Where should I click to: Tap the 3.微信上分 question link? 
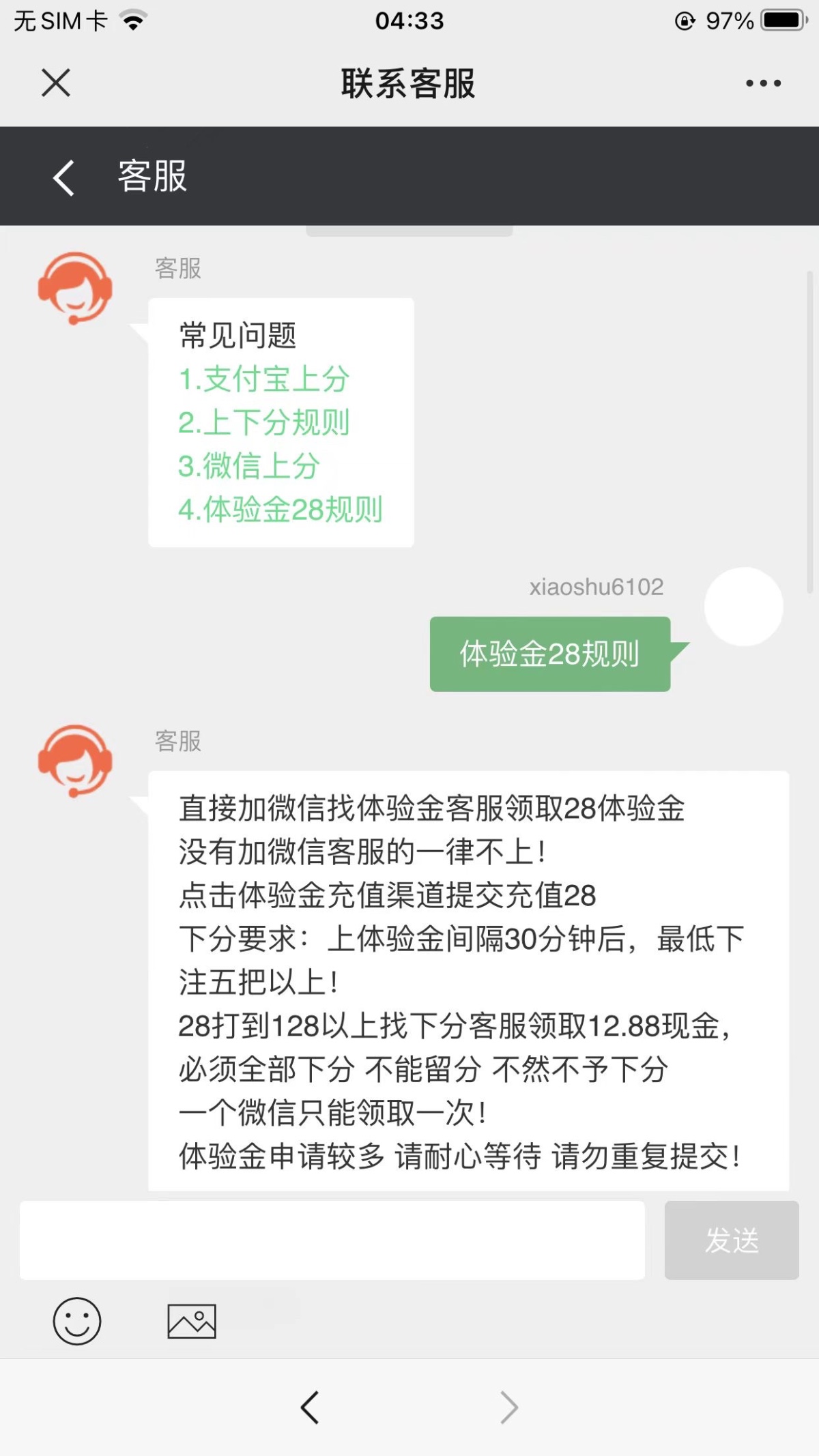248,466
